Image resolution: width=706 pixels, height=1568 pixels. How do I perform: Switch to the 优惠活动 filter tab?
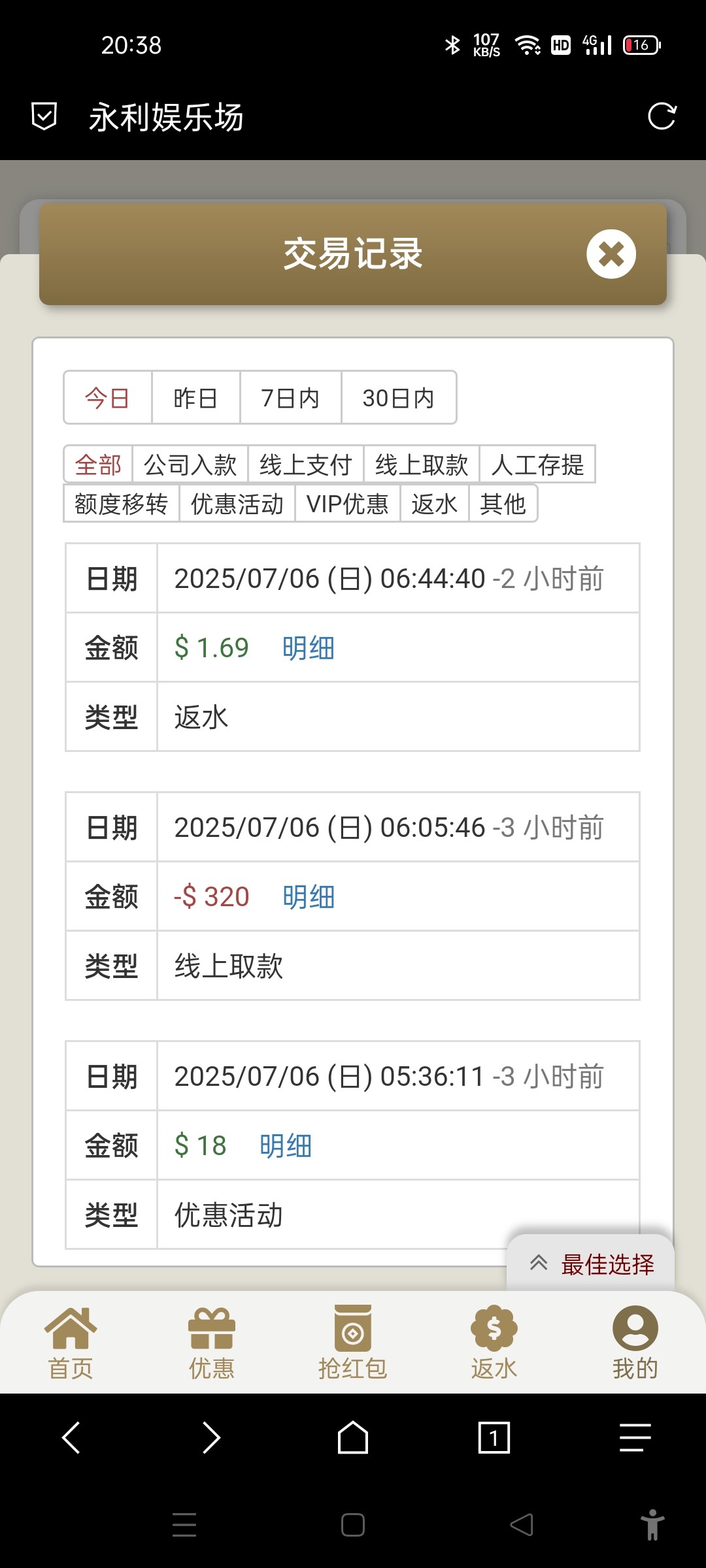pos(237,504)
